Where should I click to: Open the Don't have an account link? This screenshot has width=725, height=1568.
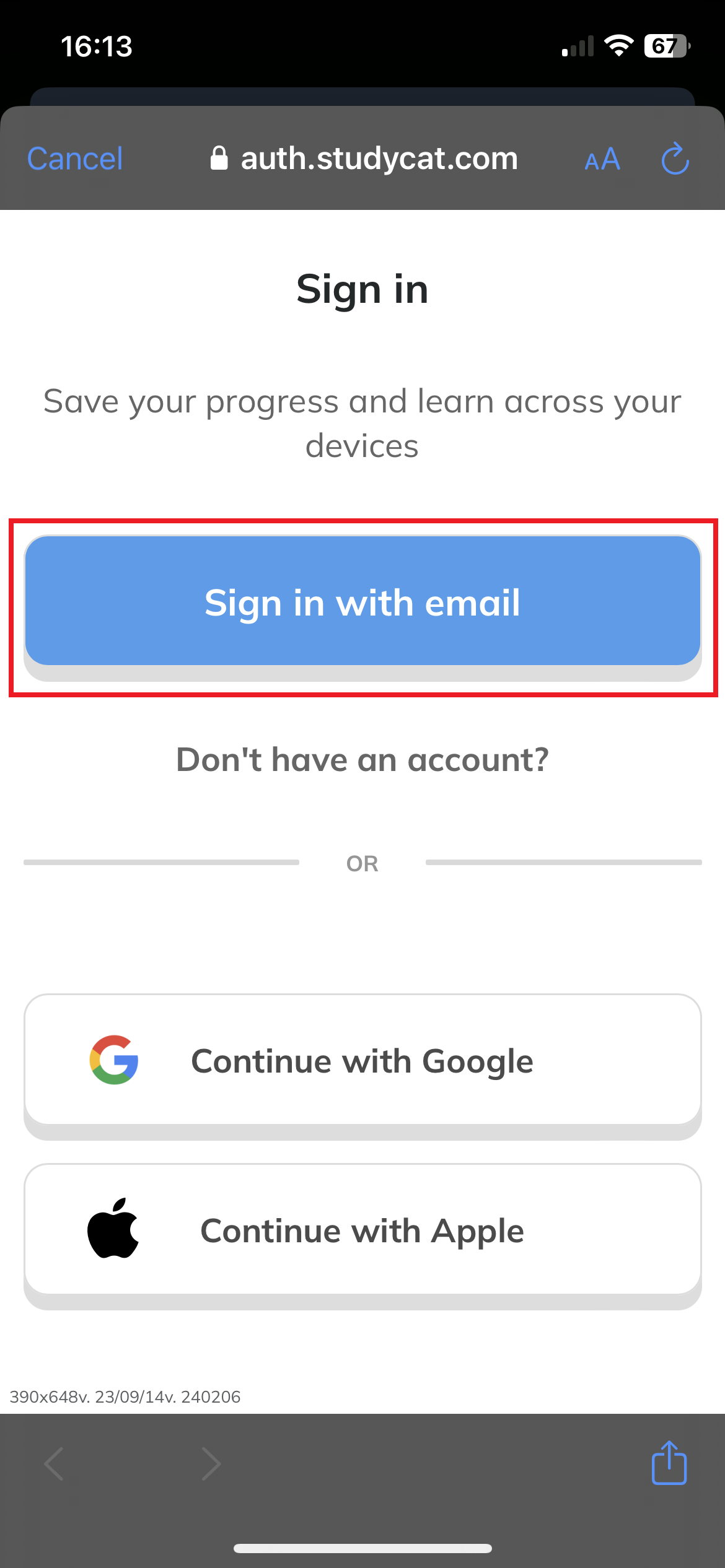click(x=362, y=760)
